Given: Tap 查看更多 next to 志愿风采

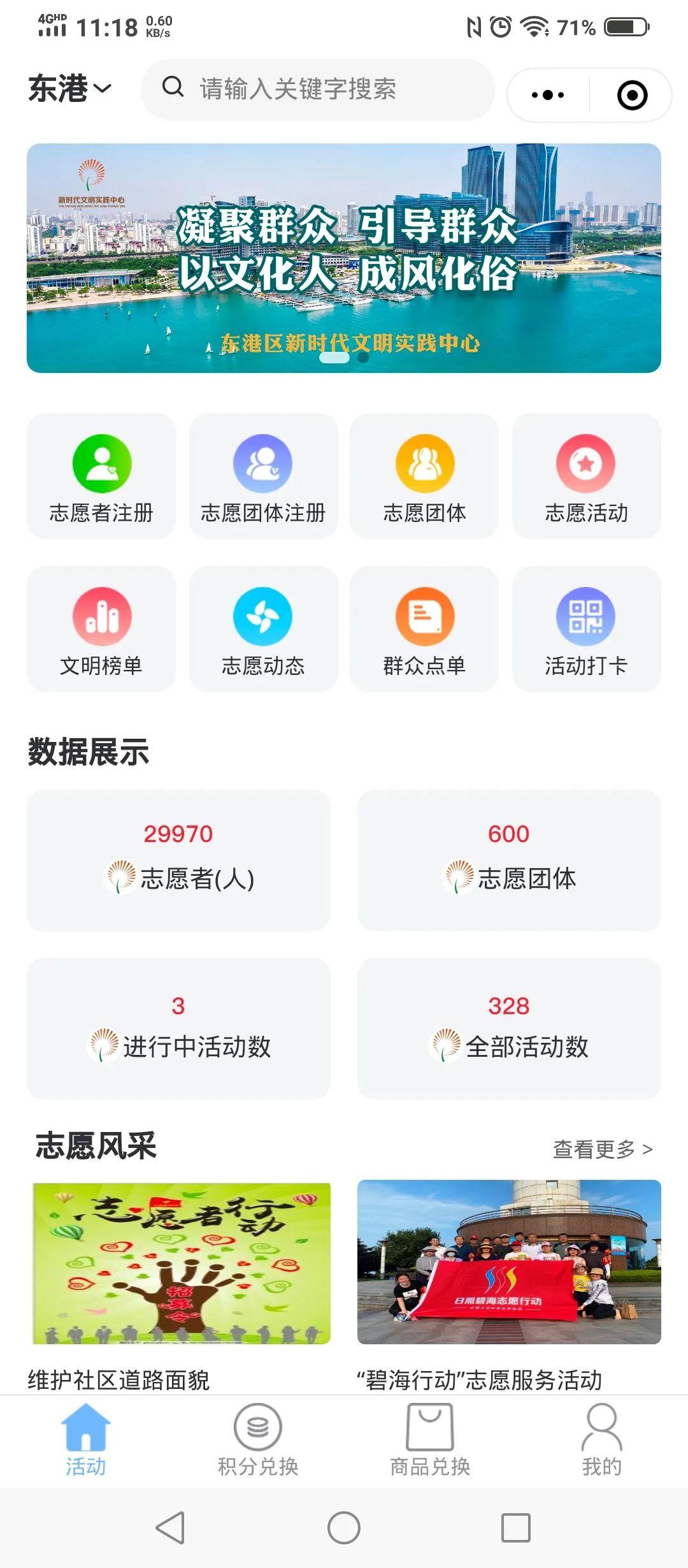Looking at the screenshot, I should click(x=603, y=1149).
